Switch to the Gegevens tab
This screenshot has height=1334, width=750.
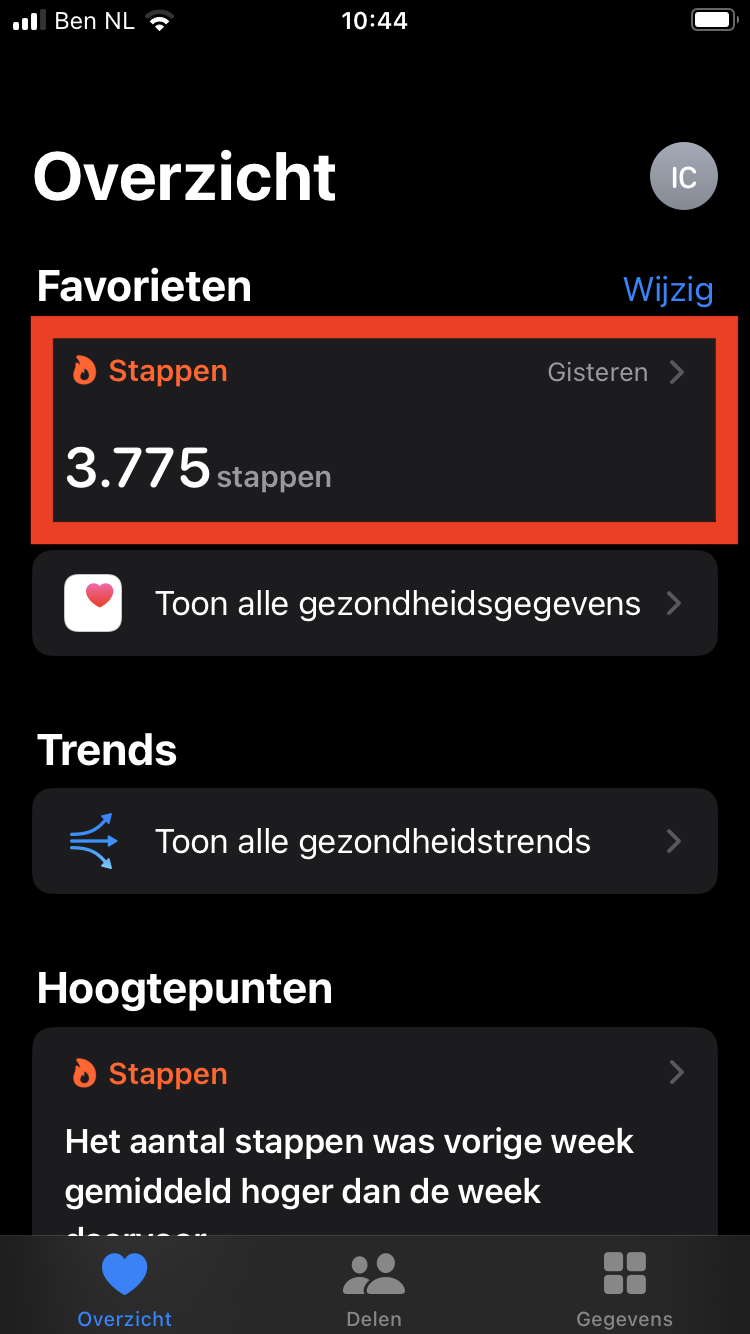tap(624, 1288)
